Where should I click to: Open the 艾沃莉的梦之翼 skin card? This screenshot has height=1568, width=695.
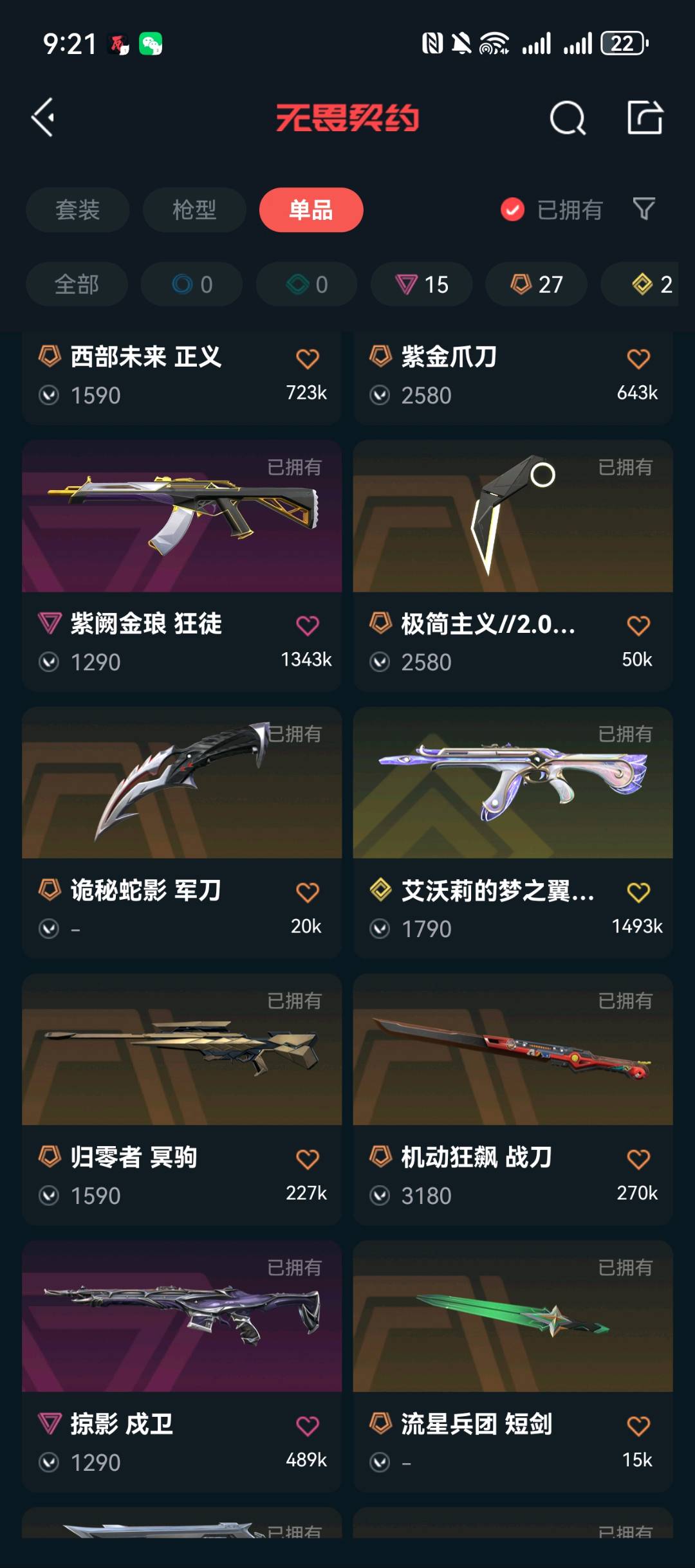pyautogui.click(x=513, y=833)
